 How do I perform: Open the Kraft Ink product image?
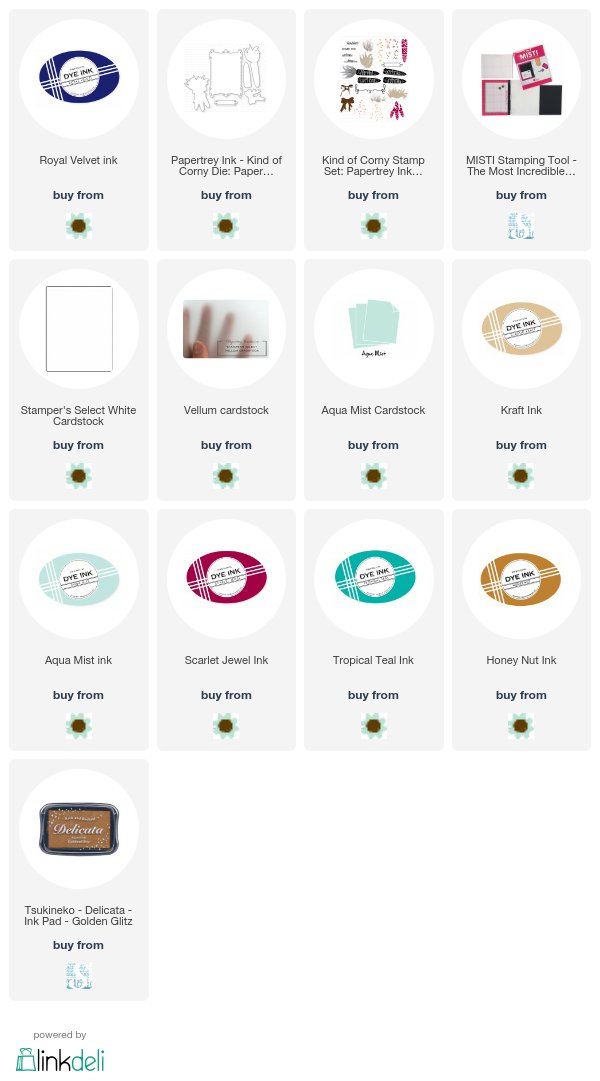click(x=521, y=329)
